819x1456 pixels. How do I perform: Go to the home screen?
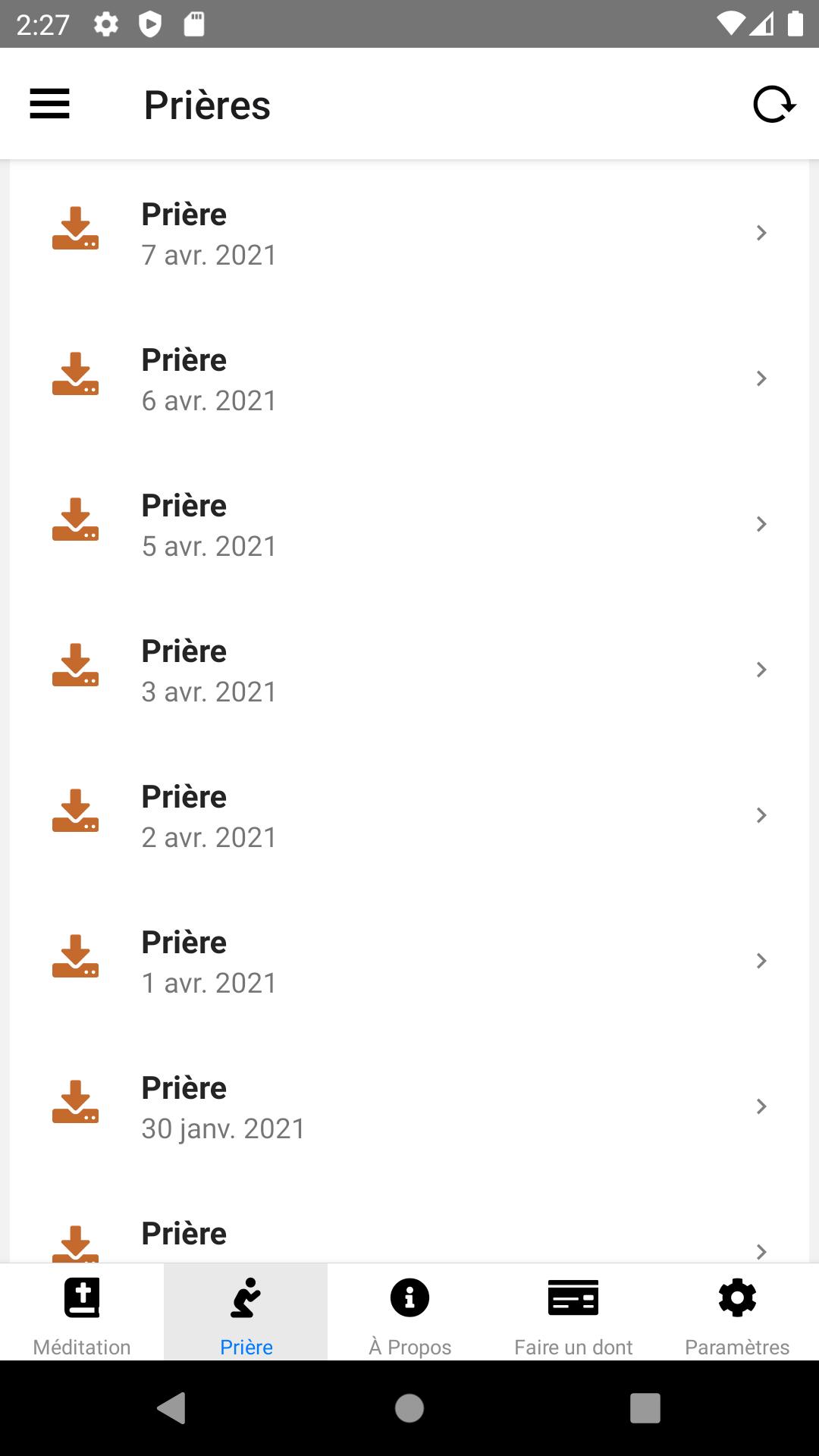409,1408
